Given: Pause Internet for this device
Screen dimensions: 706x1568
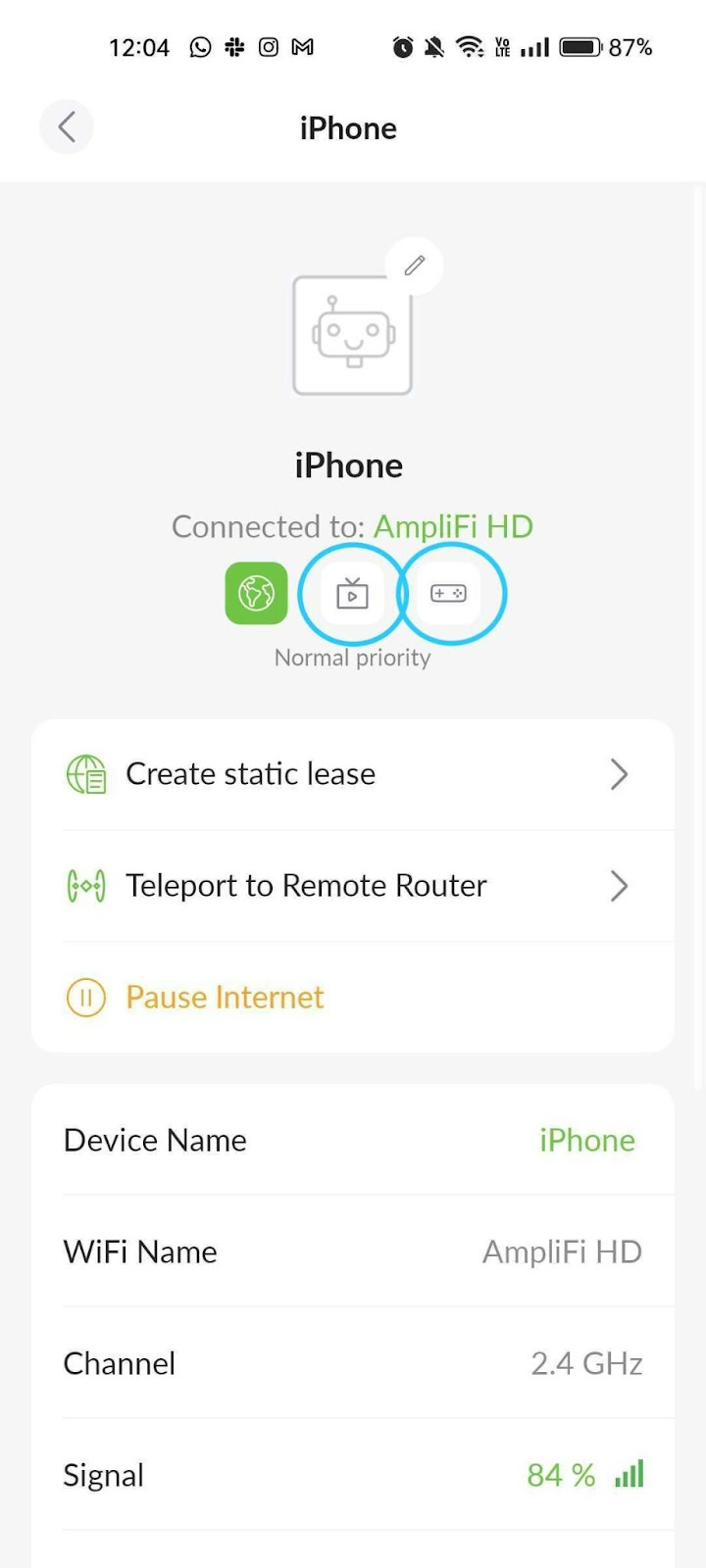Looking at the screenshot, I should click(225, 998).
